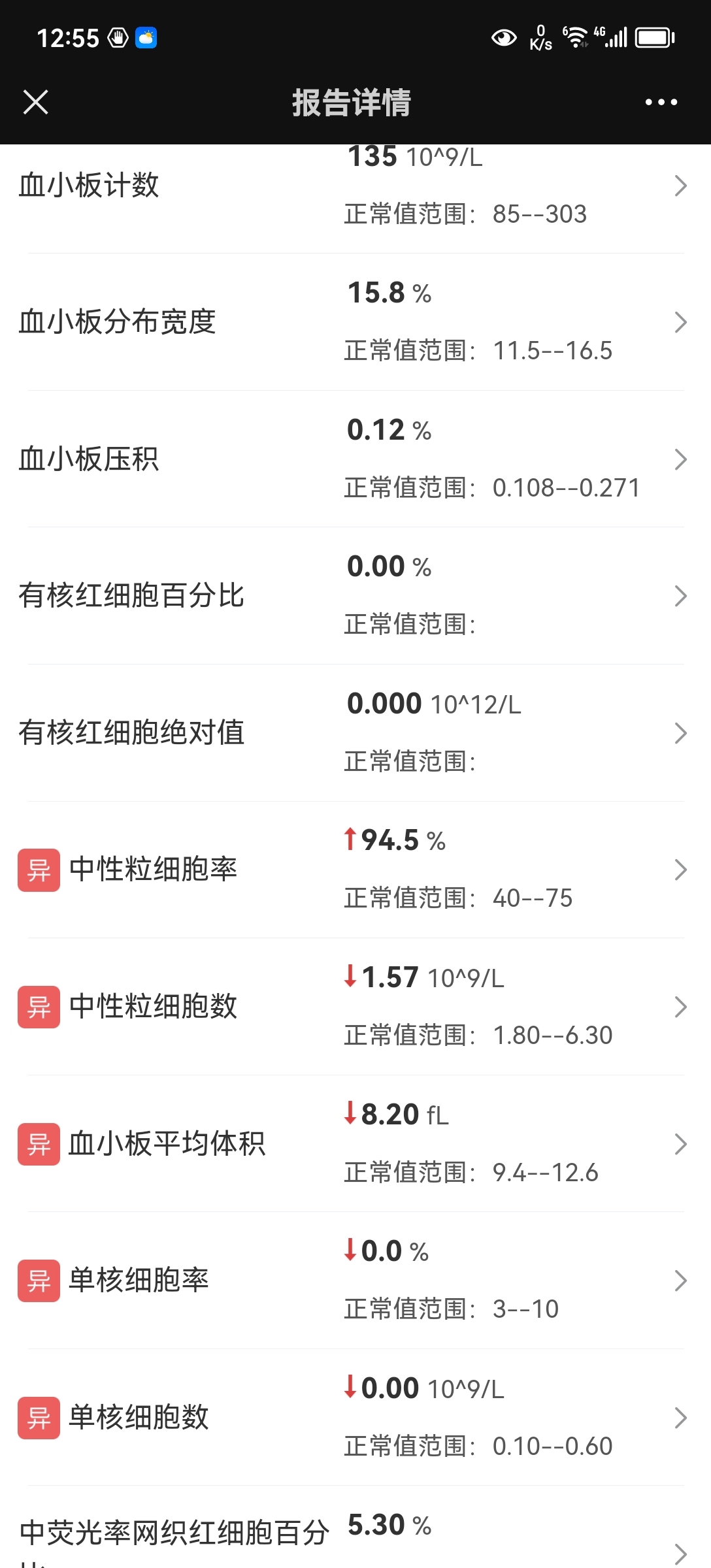
Task: Open the 中性粒细胞数 row
Action: click(x=355, y=1007)
